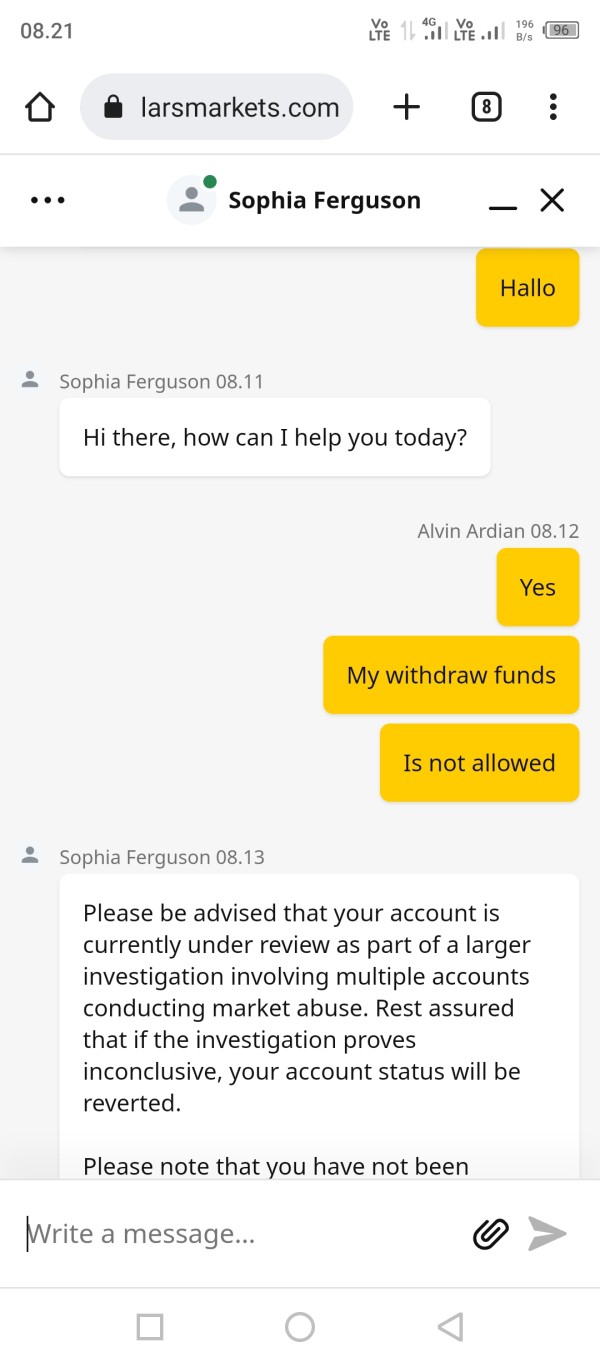
Task: Tap the larsmarkets.com address bar
Action: (x=216, y=107)
